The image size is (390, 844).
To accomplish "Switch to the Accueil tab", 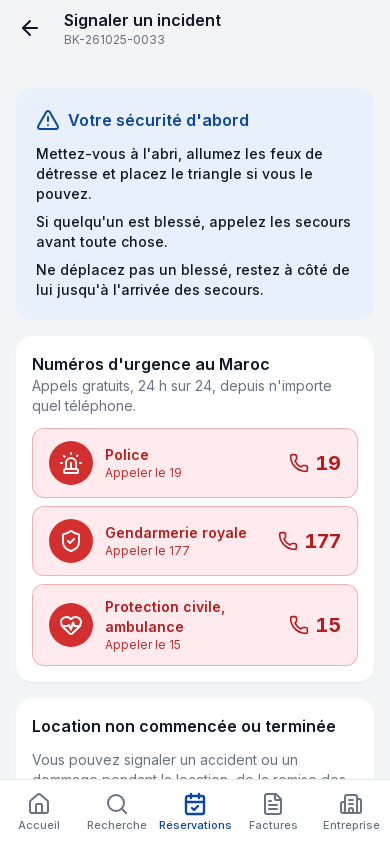I will point(39,812).
